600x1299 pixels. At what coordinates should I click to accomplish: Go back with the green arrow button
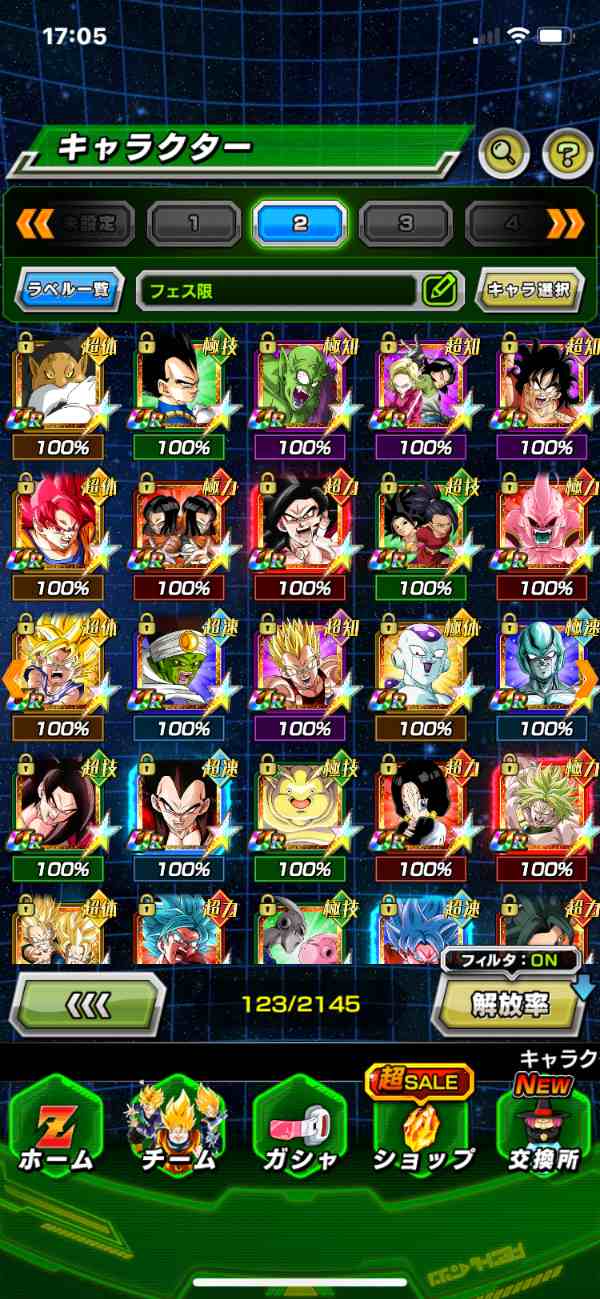pyautogui.click(x=88, y=1003)
